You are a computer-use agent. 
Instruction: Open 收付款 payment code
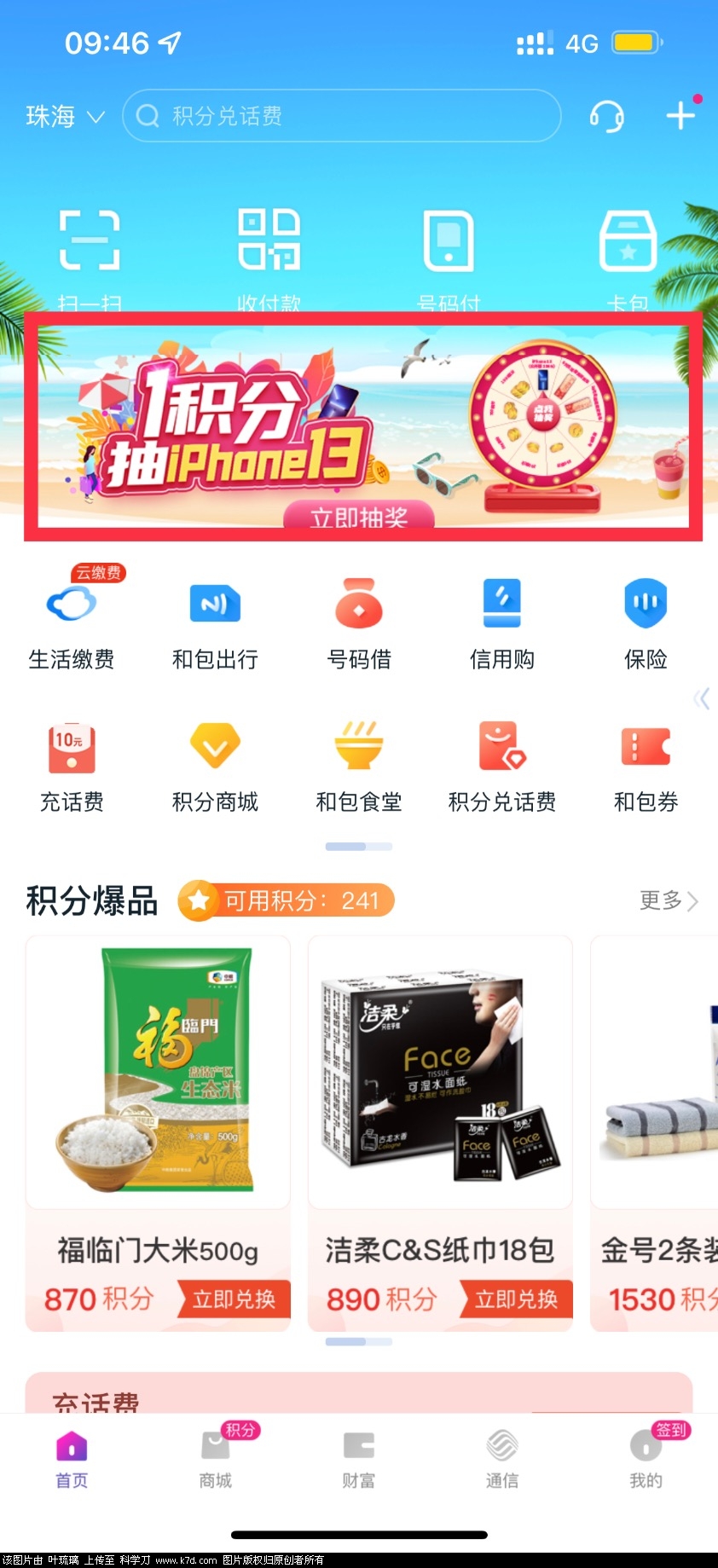[x=269, y=241]
